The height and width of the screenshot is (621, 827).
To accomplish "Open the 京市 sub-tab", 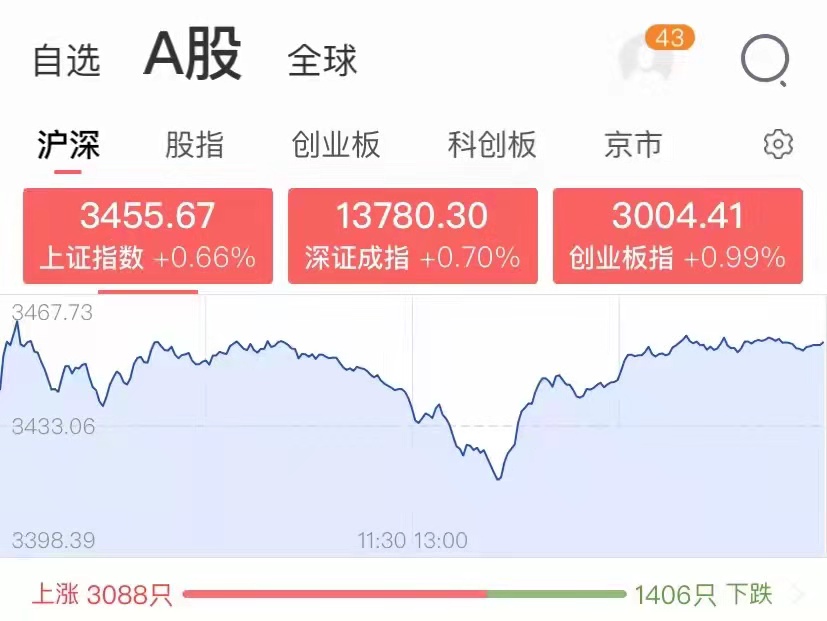I will (633, 145).
